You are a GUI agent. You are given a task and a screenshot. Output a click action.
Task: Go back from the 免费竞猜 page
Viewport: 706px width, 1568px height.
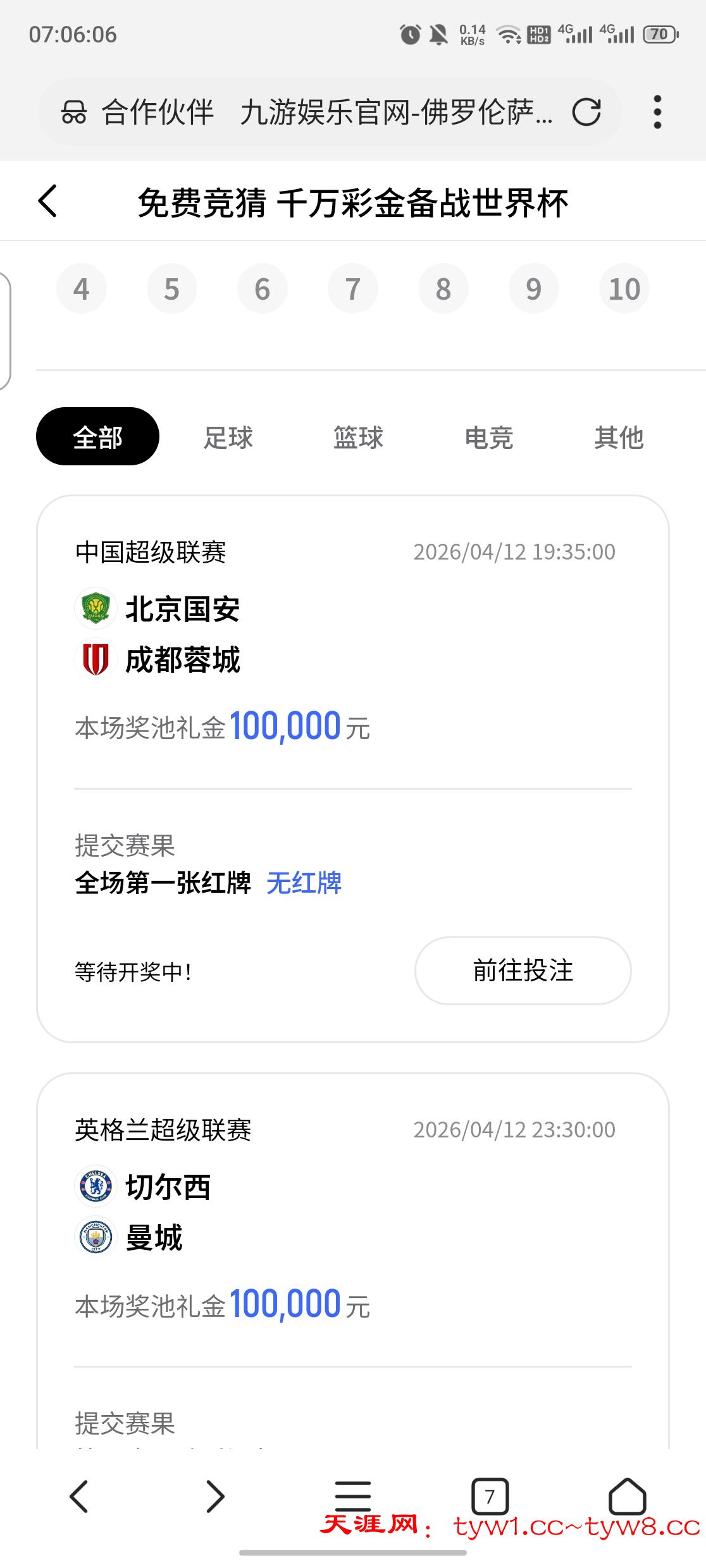point(48,202)
